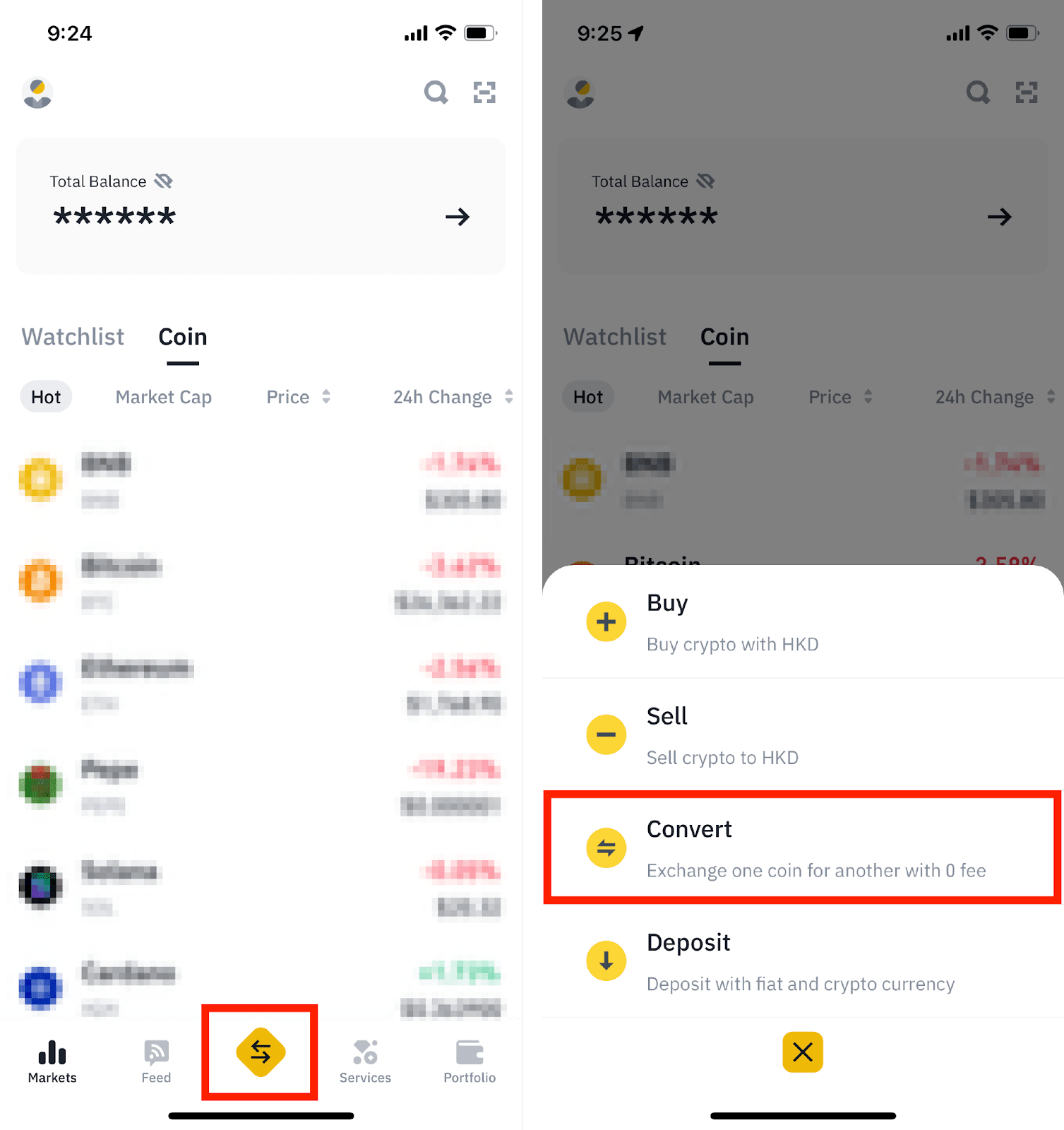Choose Buy crypto with HKD
This screenshot has width=1064, height=1130.
802,622
